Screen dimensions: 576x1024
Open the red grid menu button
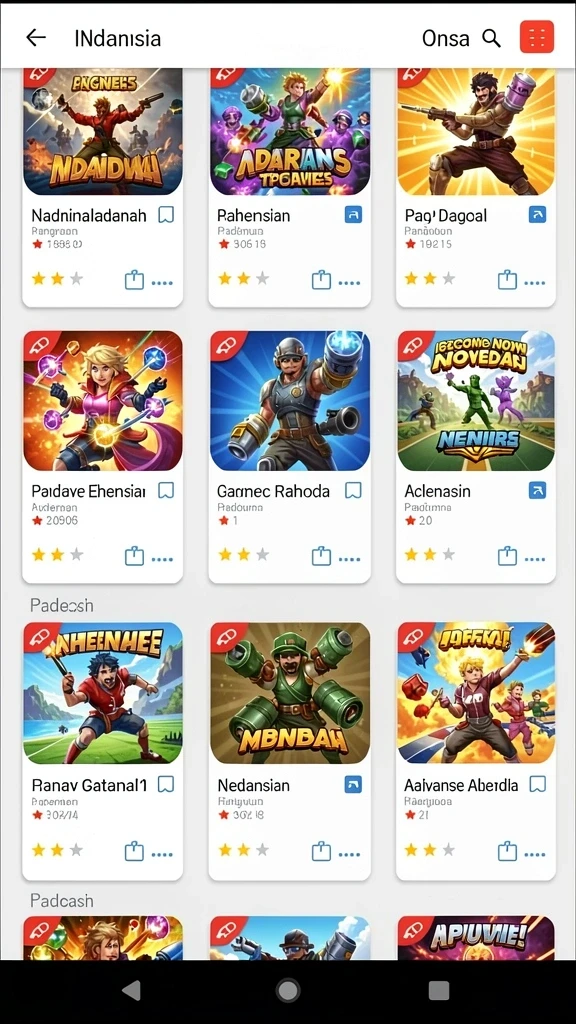(537, 37)
